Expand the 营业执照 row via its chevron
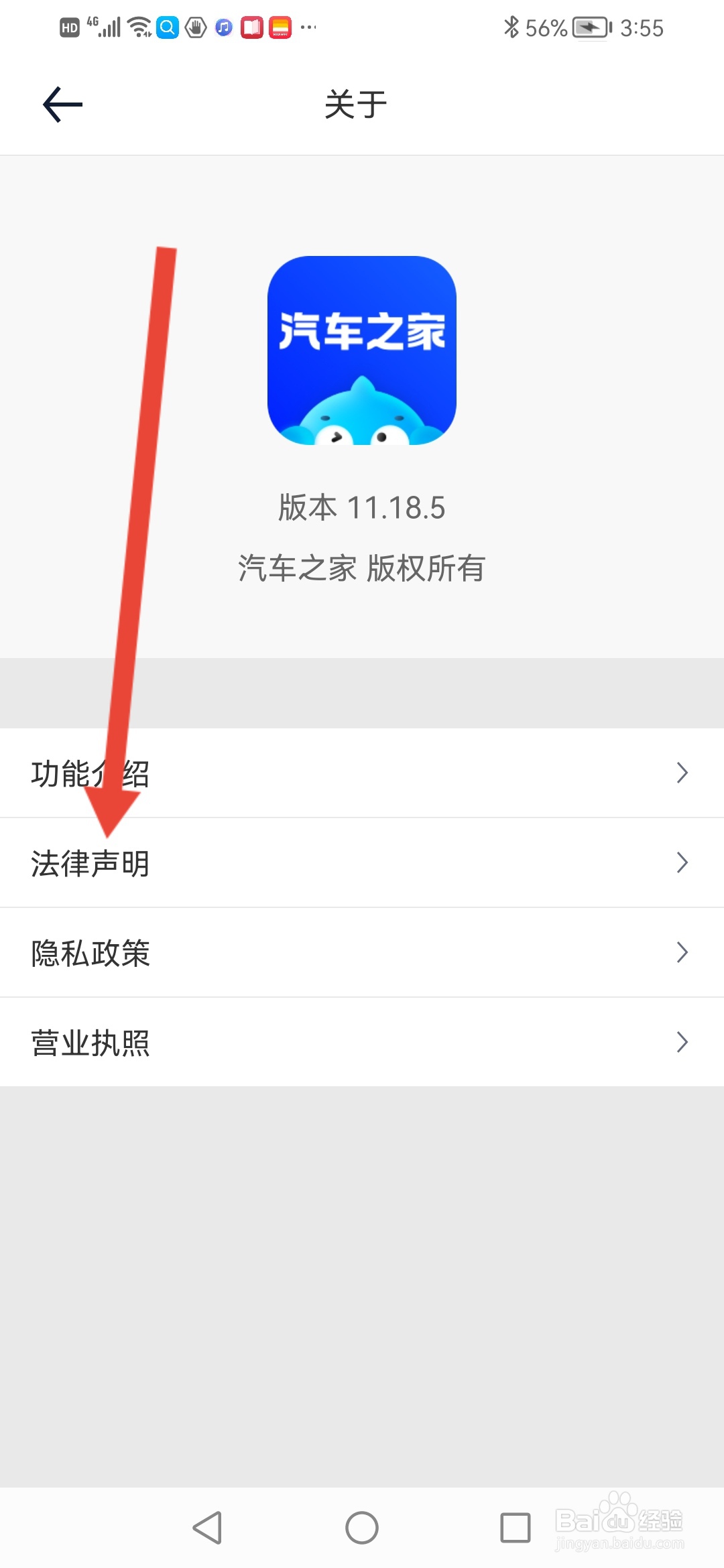Image resolution: width=724 pixels, height=1568 pixels. click(x=682, y=1042)
